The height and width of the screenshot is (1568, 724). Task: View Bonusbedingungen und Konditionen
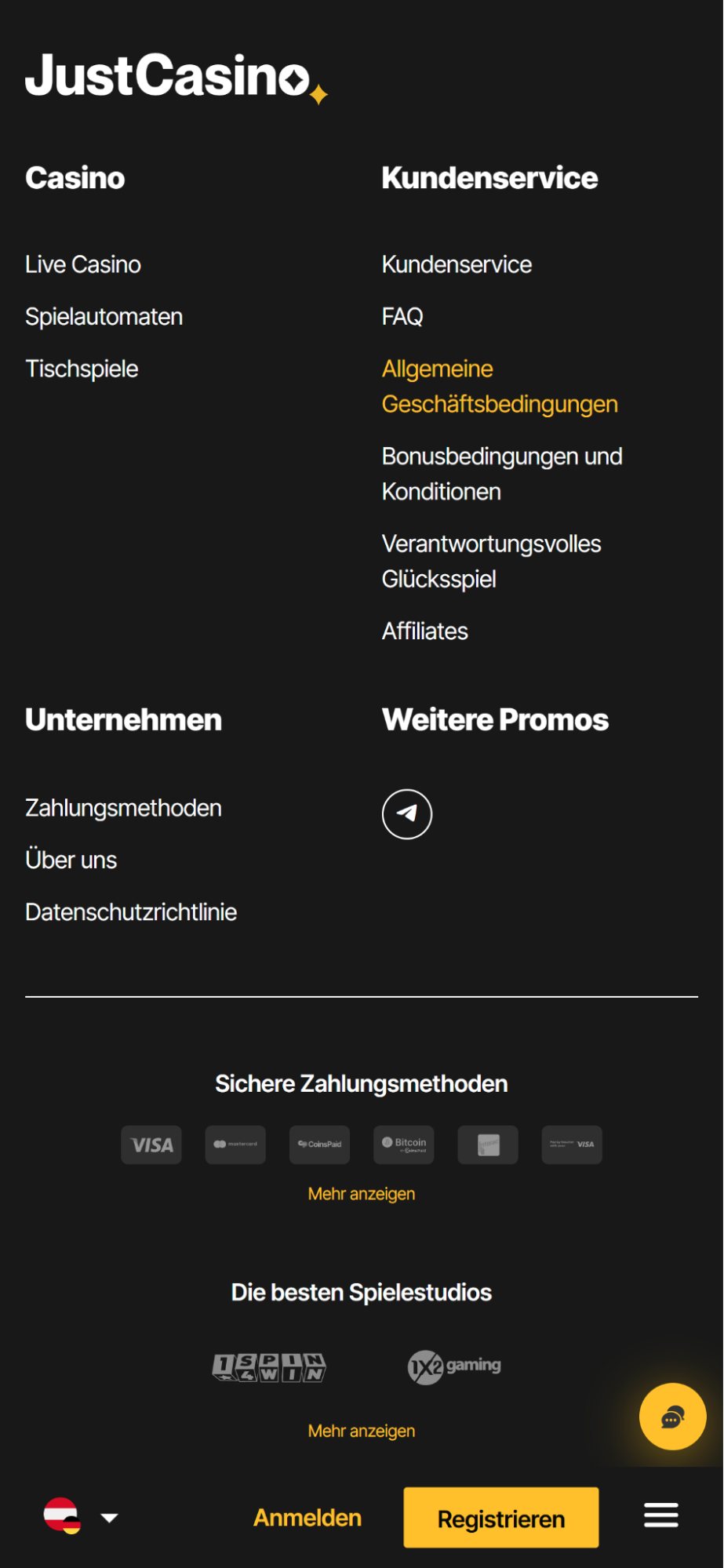coord(501,474)
